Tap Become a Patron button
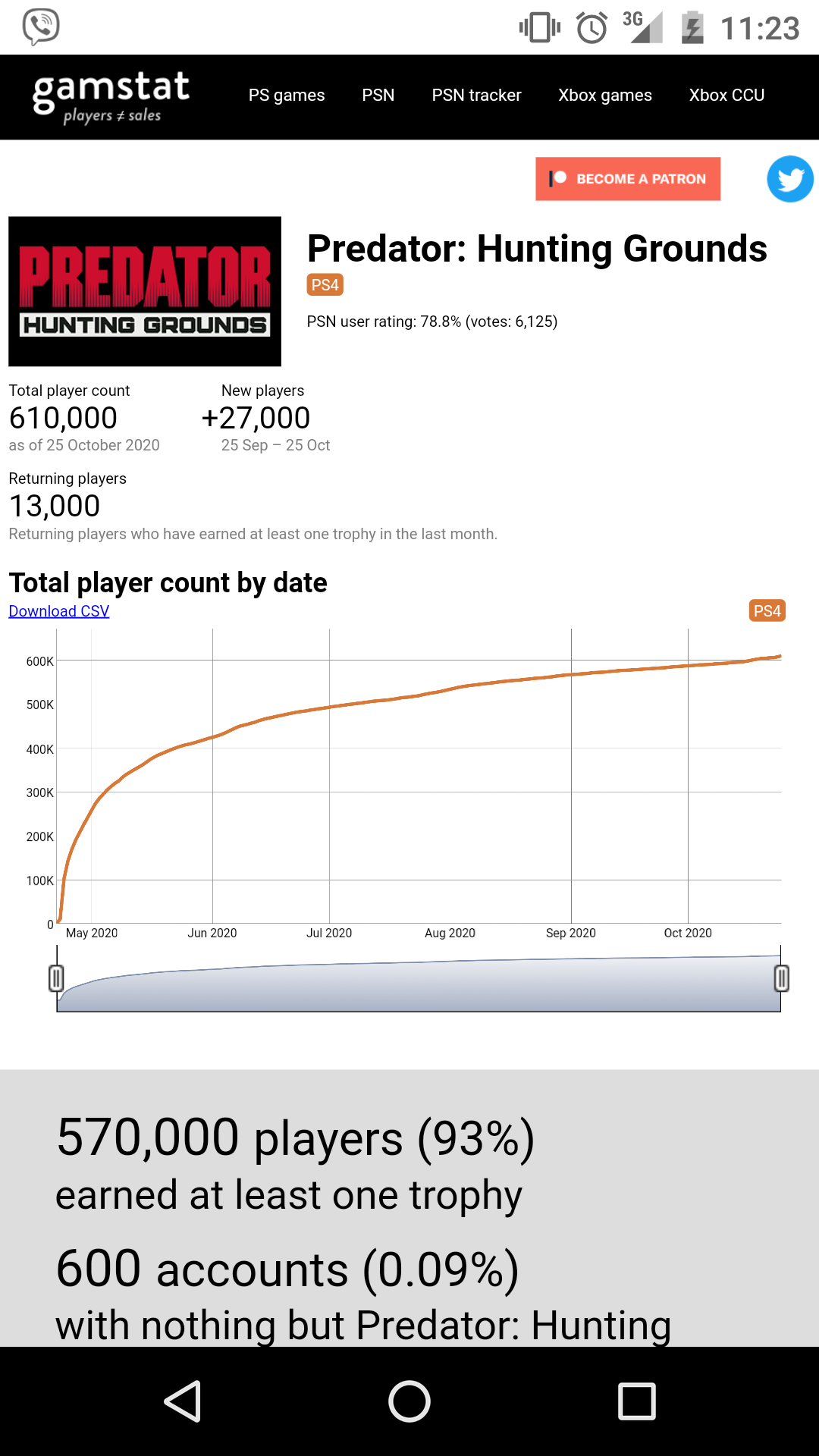 point(628,179)
